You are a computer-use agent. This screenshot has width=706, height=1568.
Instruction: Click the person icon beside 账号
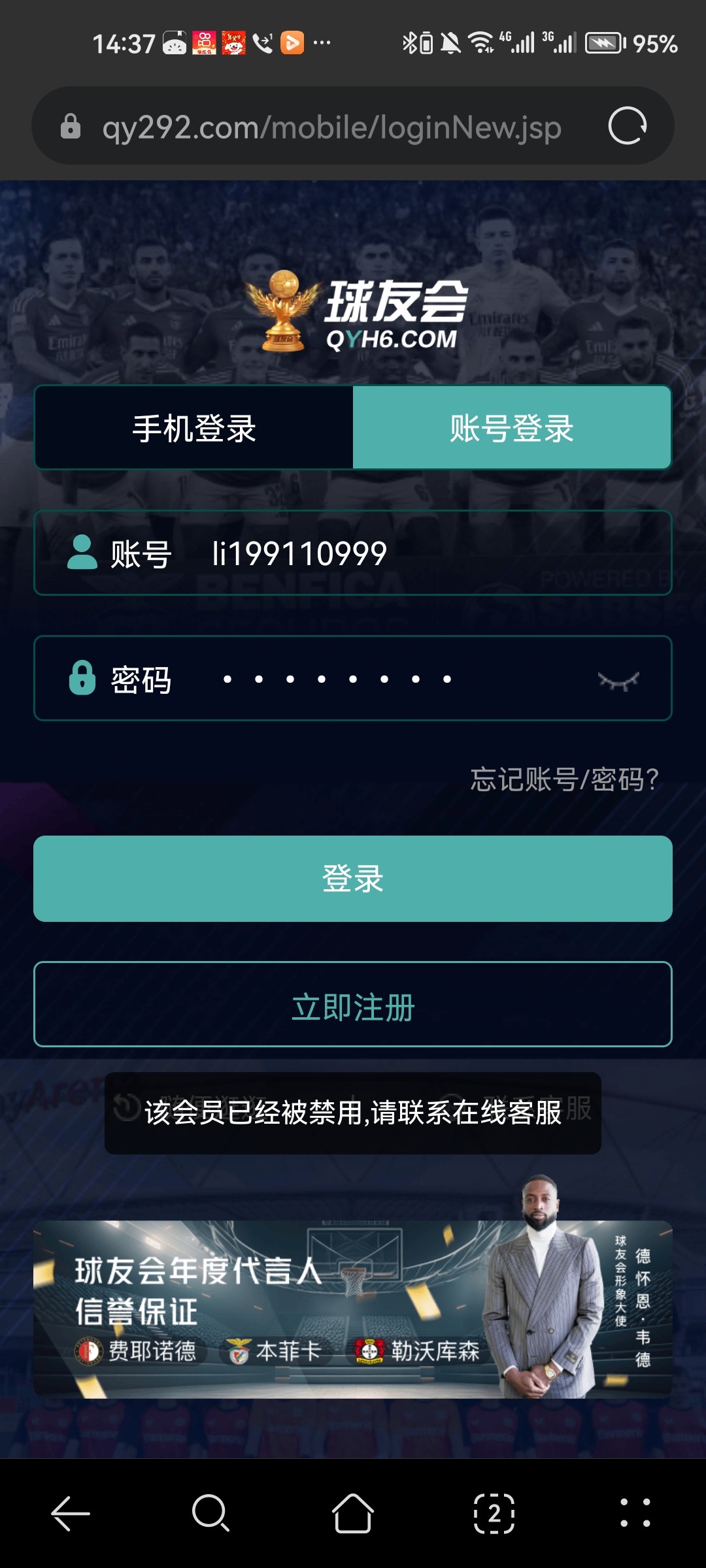pyautogui.click(x=82, y=553)
